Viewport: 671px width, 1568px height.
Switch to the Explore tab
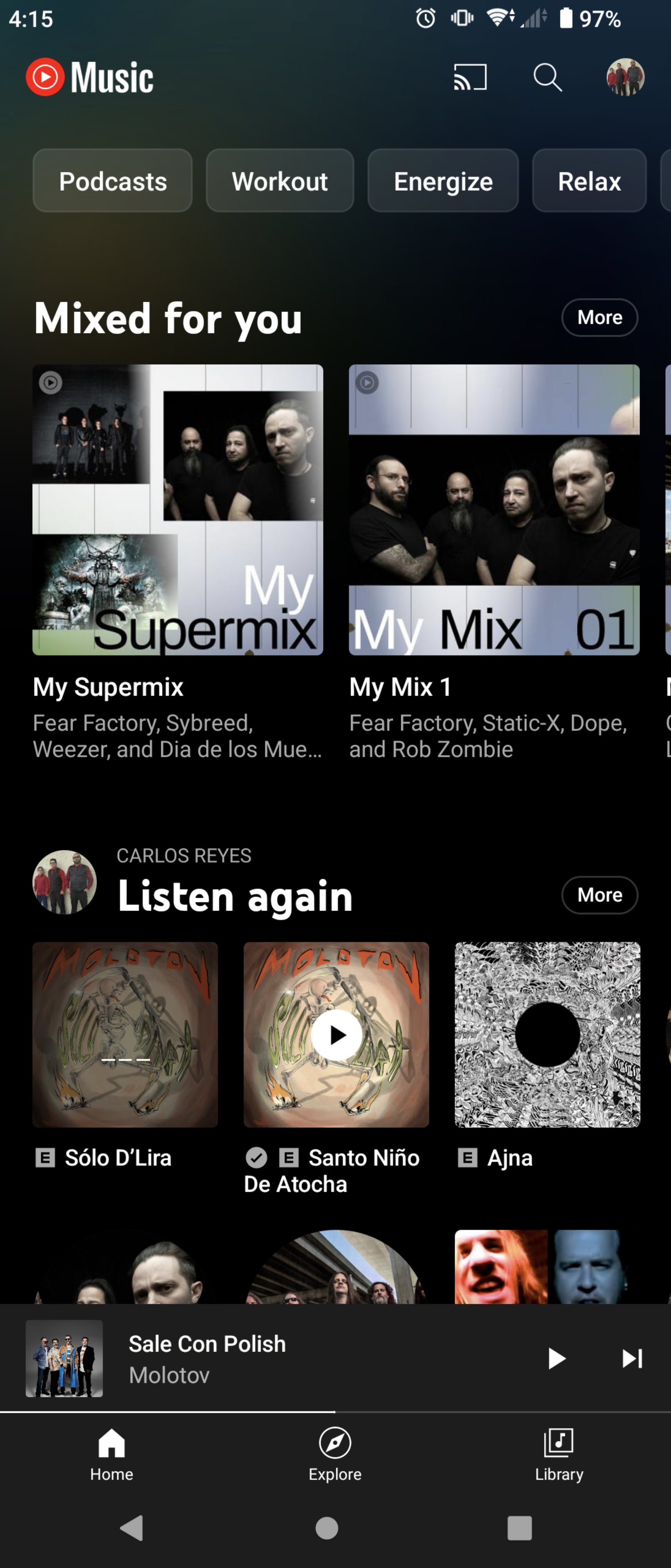coord(335,1454)
